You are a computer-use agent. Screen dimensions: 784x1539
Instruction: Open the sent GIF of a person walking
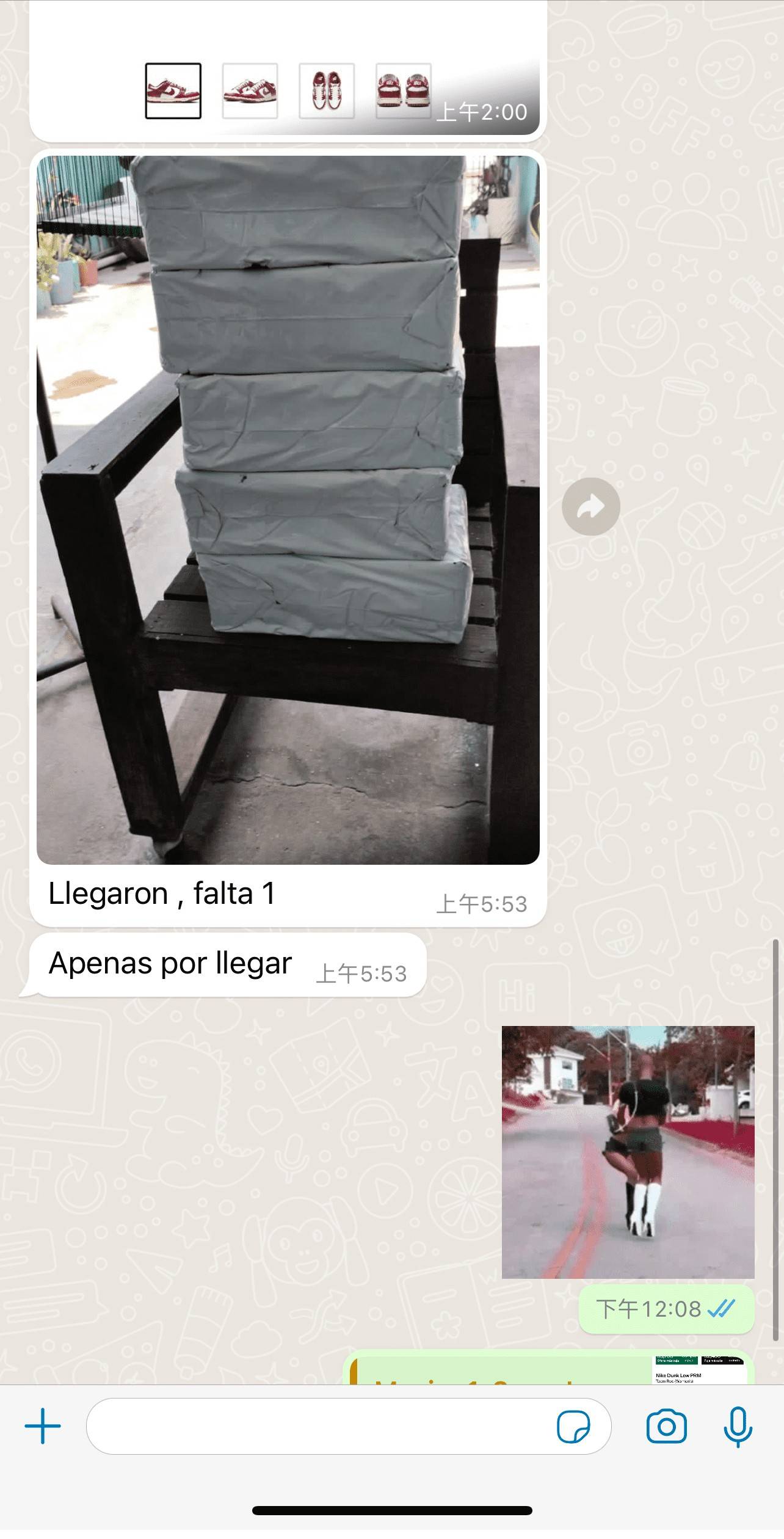(x=628, y=1152)
